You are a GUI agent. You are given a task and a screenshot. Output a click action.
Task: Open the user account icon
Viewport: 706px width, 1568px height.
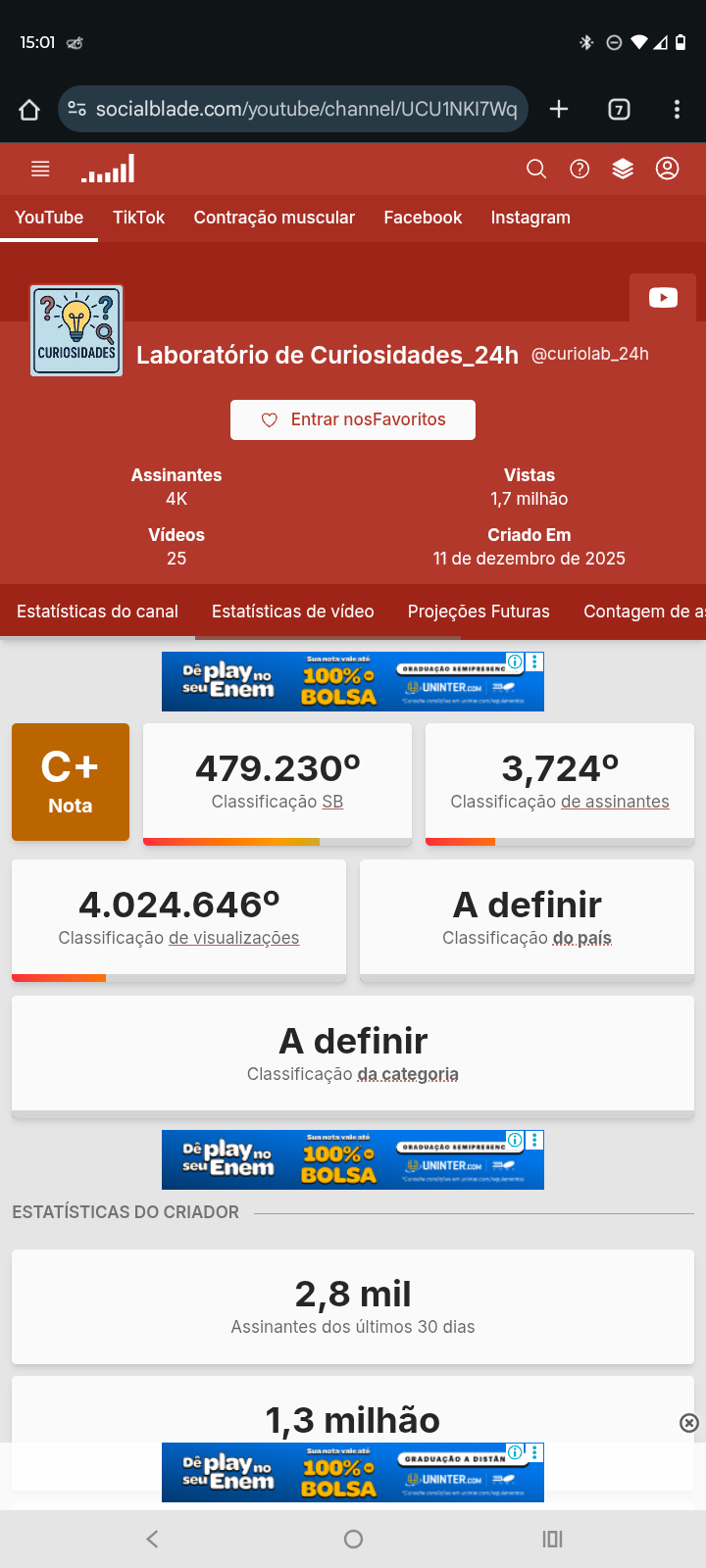(x=667, y=170)
